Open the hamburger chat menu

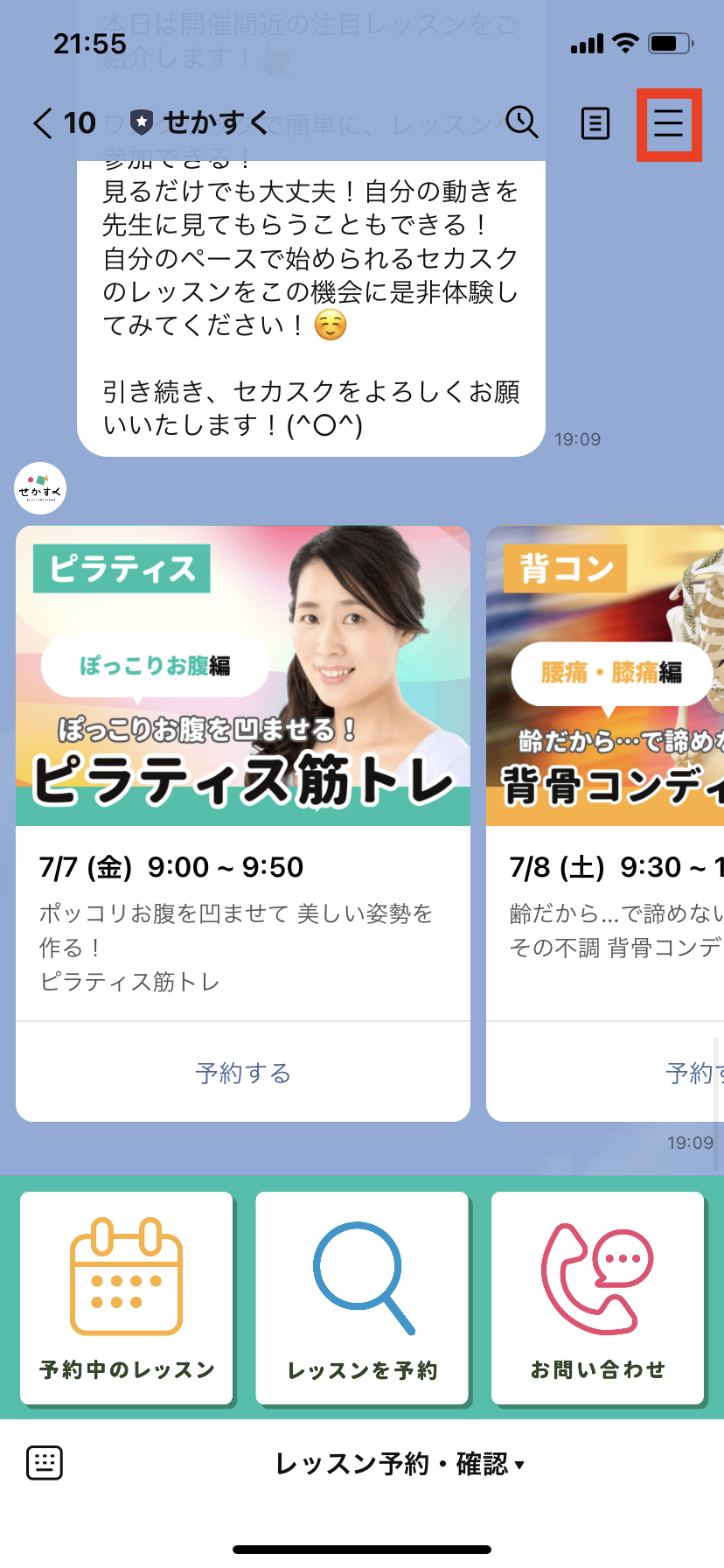click(x=669, y=123)
